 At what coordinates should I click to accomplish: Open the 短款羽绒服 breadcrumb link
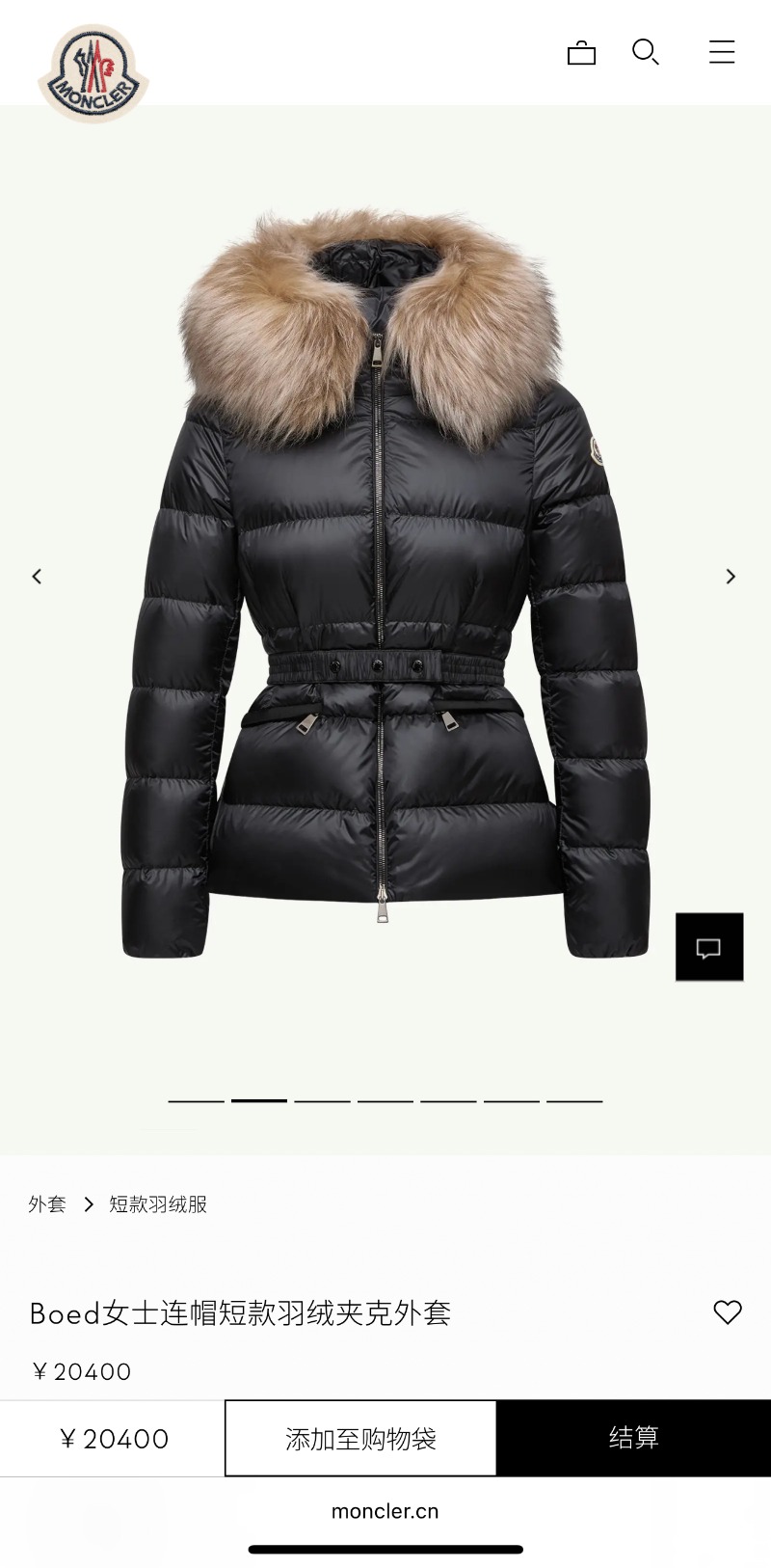158,1204
